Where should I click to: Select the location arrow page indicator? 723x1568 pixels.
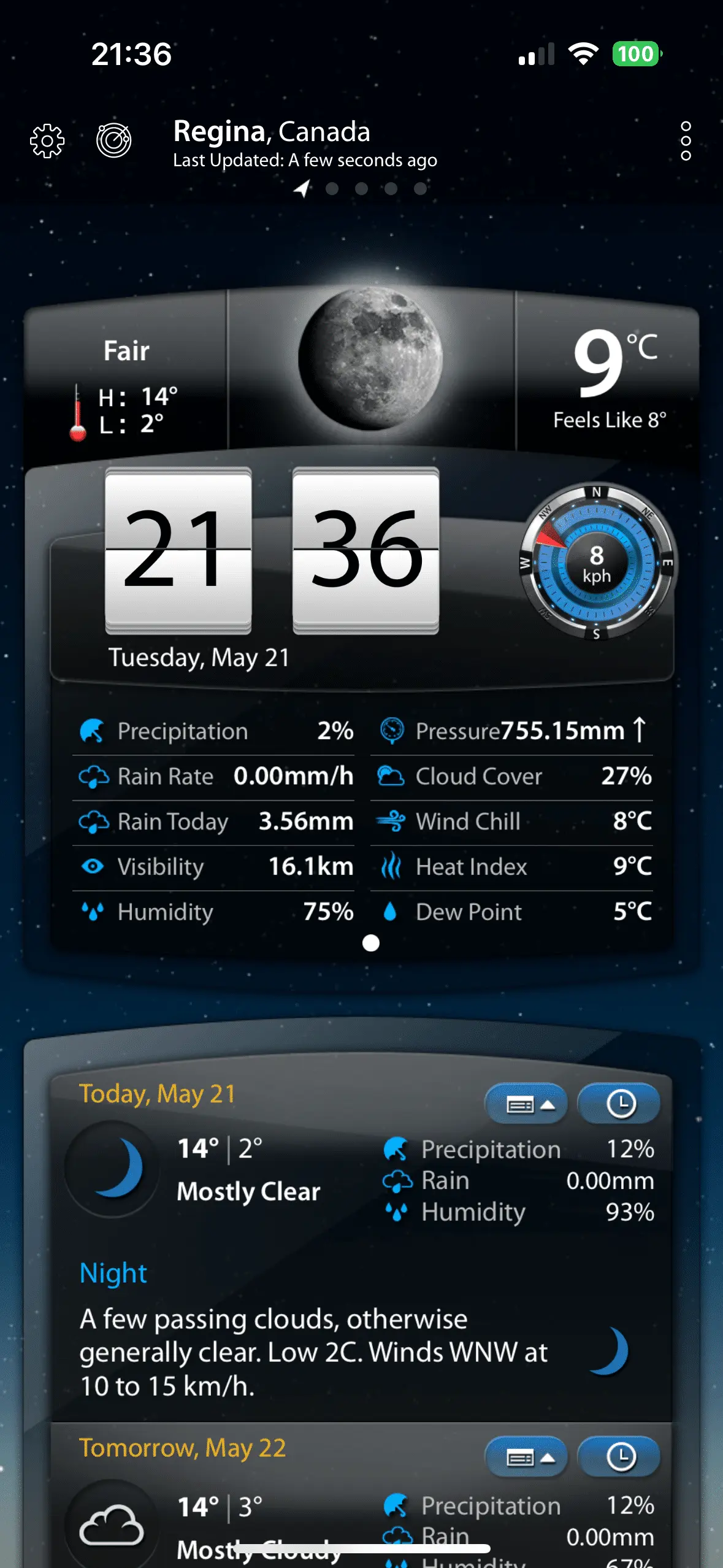(x=300, y=189)
